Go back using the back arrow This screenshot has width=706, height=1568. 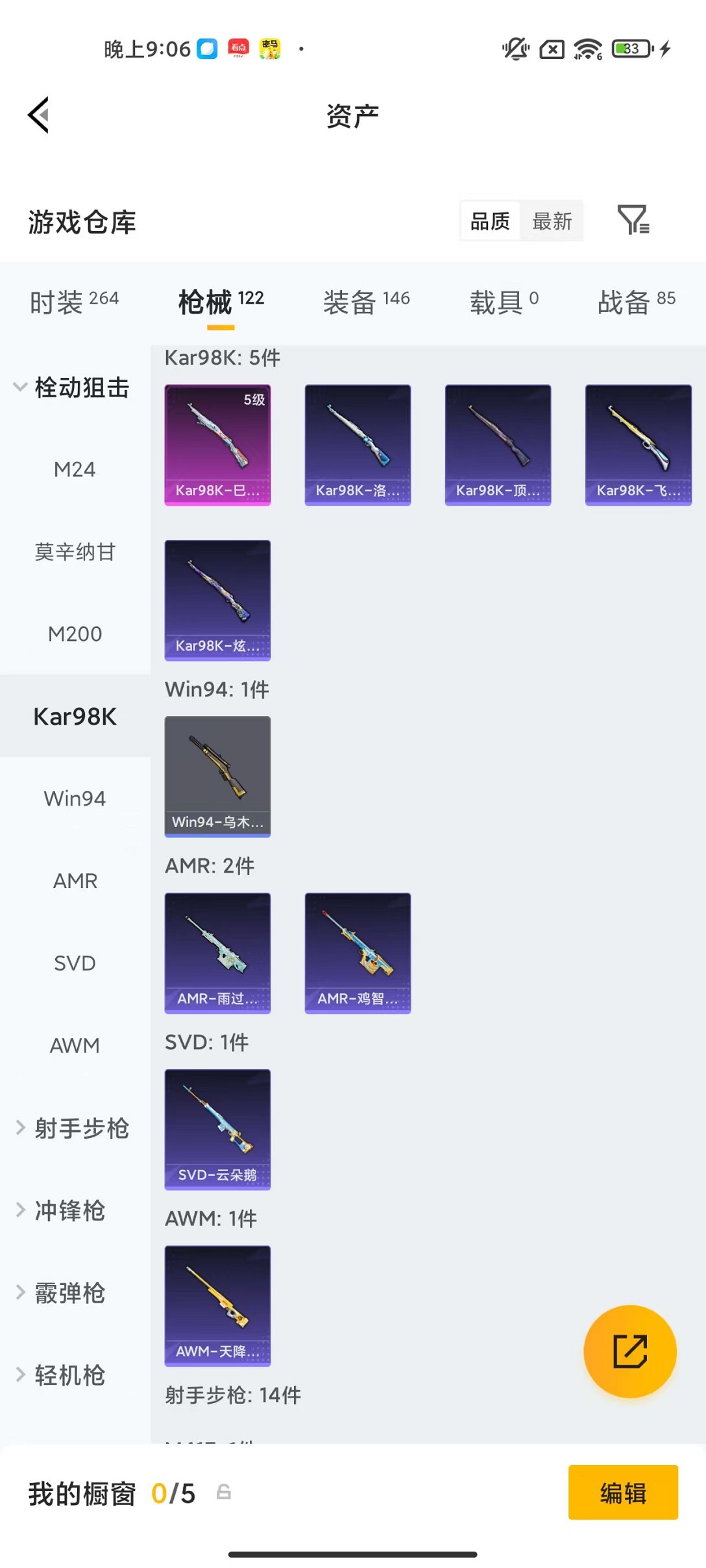pyautogui.click(x=39, y=115)
